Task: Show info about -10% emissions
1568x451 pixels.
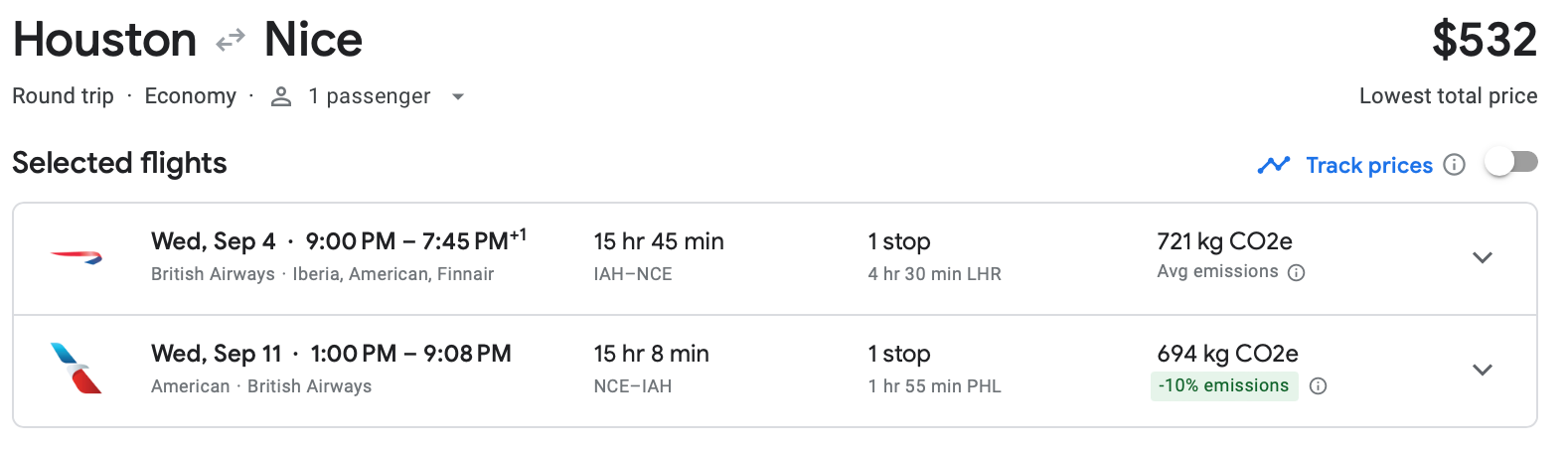Action: pyautogui.click(x=1318, y=386)
